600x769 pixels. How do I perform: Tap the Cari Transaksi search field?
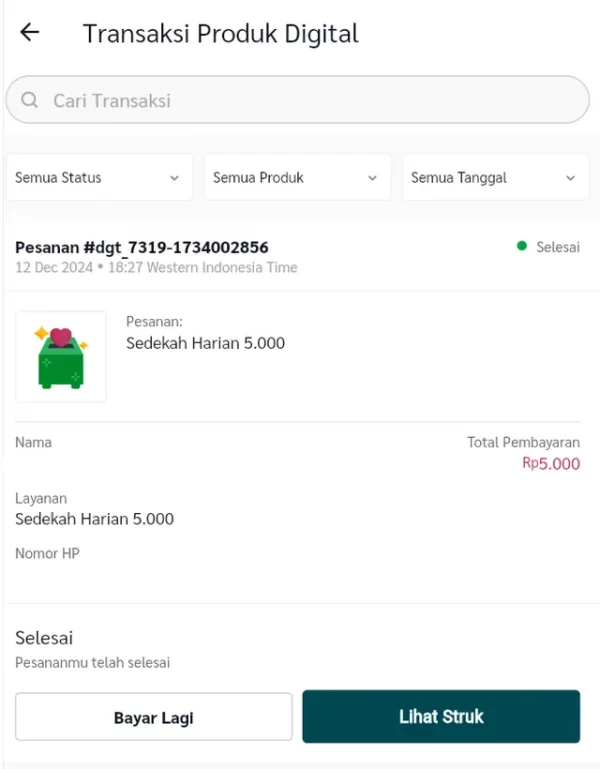(x=297, y=100)
